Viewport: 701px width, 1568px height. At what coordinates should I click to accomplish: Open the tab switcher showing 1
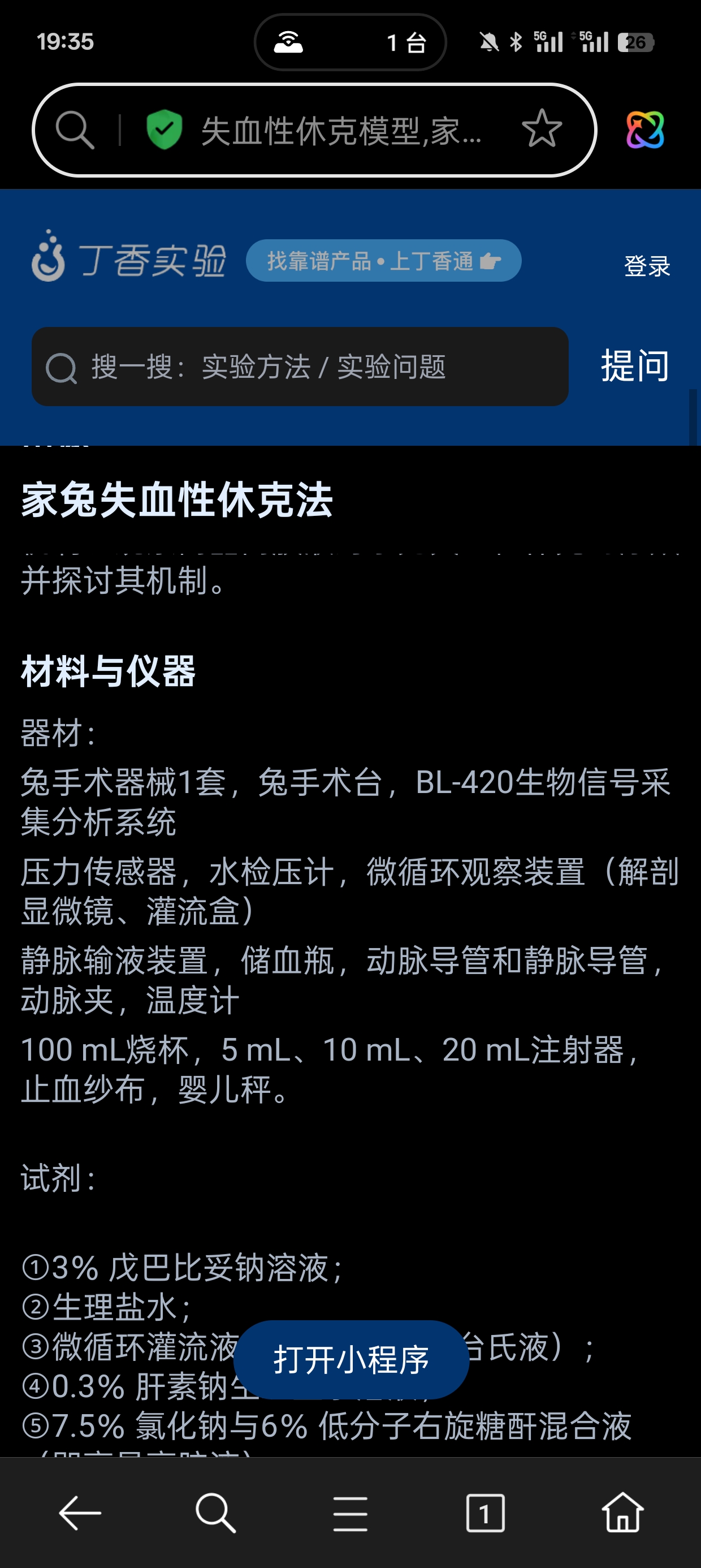tap(484, 1514)
